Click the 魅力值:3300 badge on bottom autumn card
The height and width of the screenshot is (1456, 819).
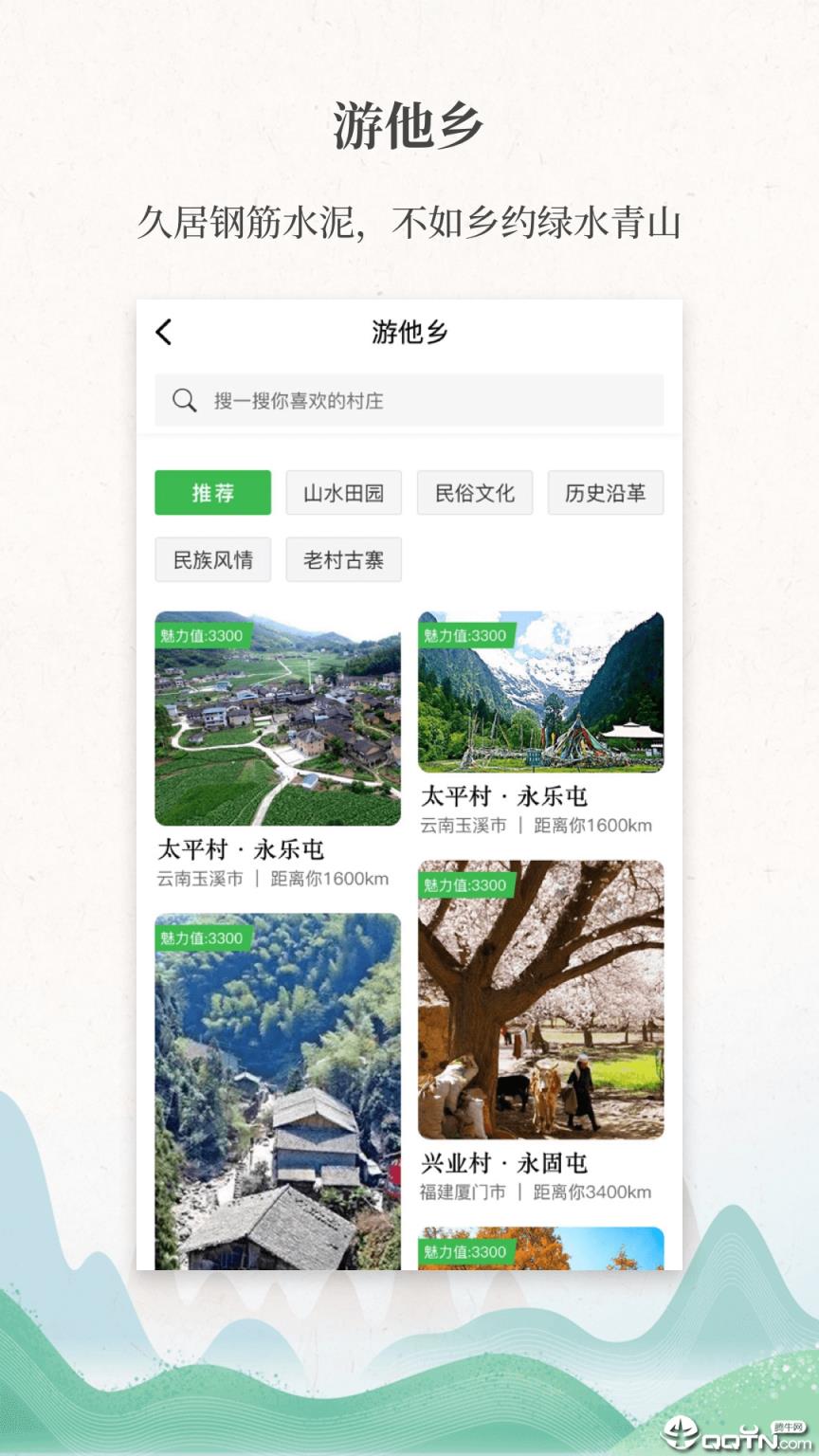pyautogui.click(x=466, y=1251)
